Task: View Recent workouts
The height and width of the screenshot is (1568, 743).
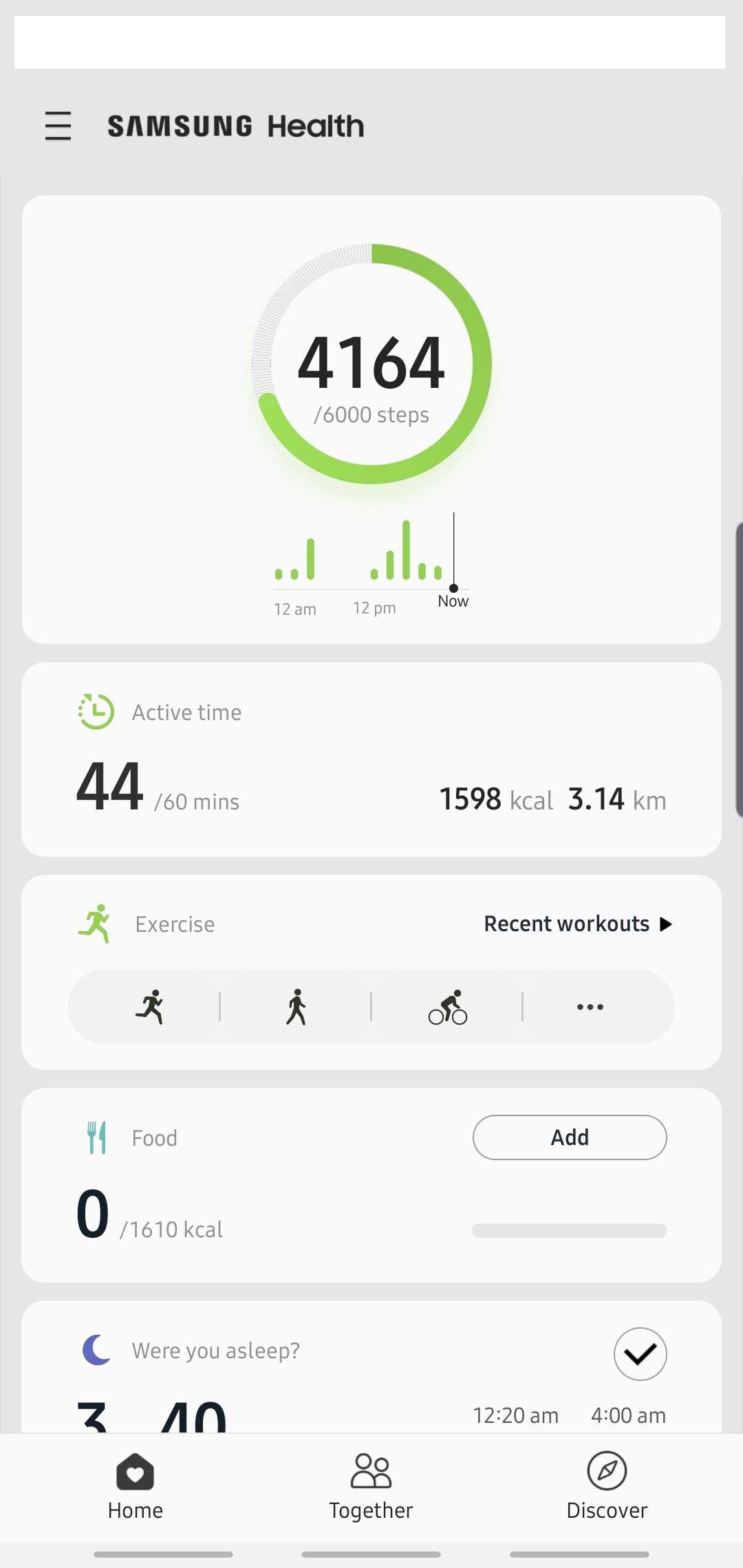Action: [x=578, y=924]
